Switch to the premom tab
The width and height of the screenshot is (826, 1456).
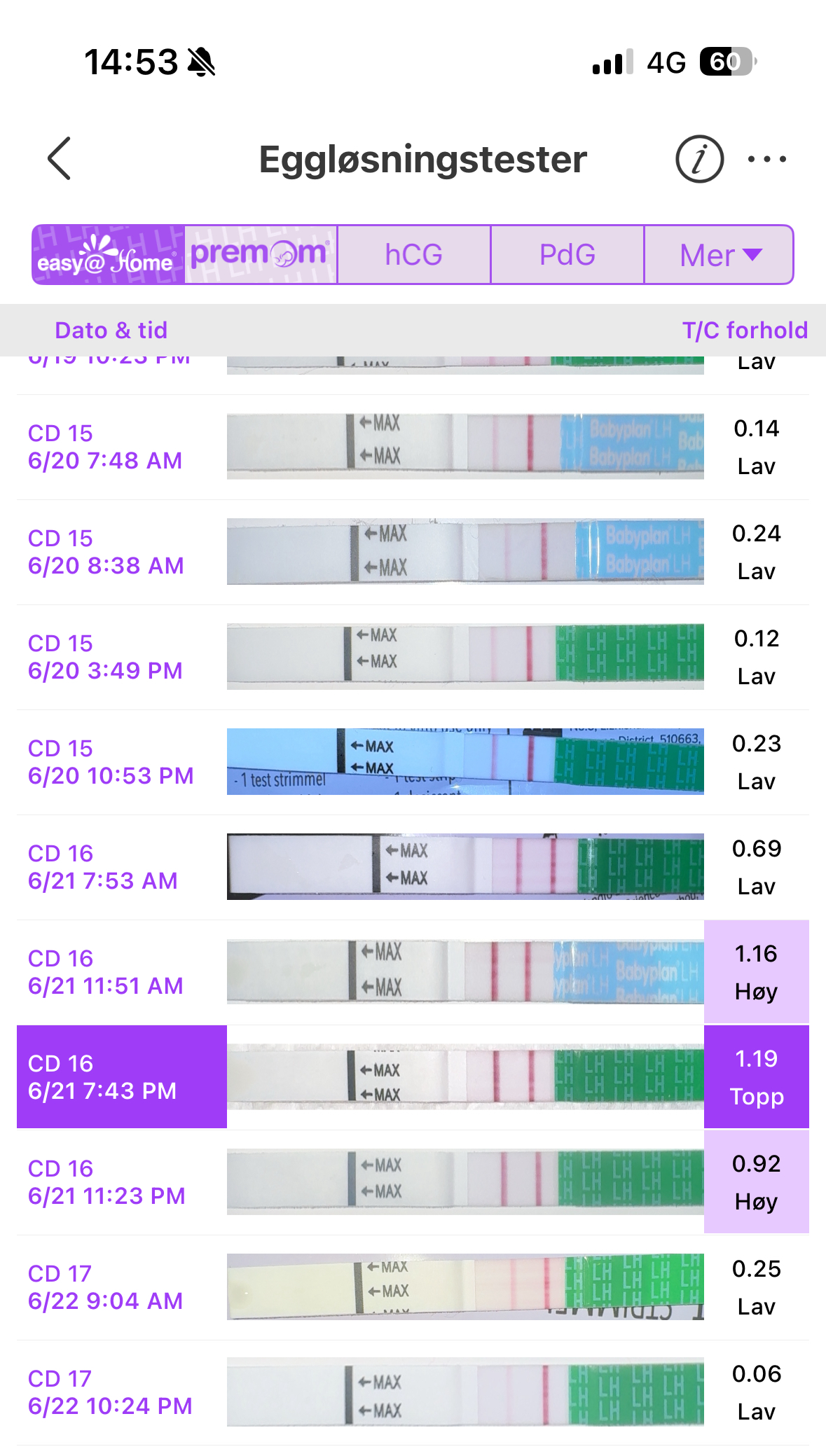pyautogui.click(x=261, y=255)
